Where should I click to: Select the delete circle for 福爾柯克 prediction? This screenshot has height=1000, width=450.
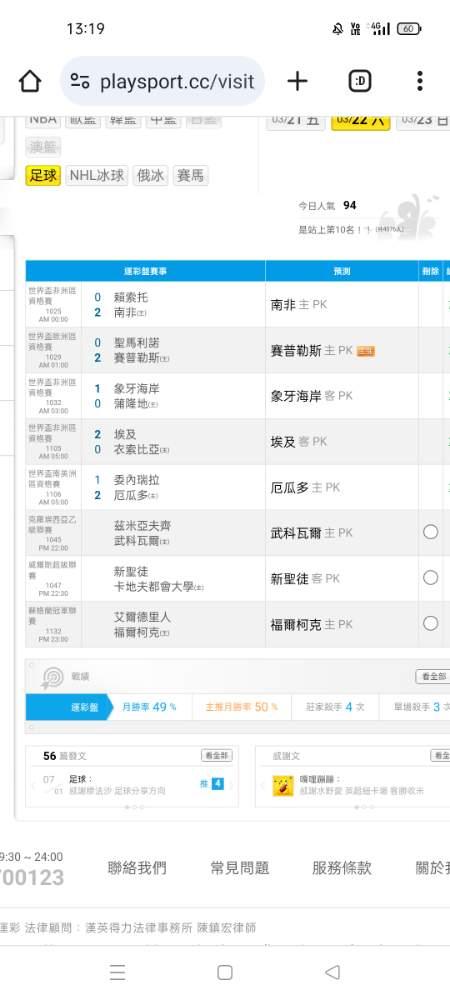click(x=431, y=623)
